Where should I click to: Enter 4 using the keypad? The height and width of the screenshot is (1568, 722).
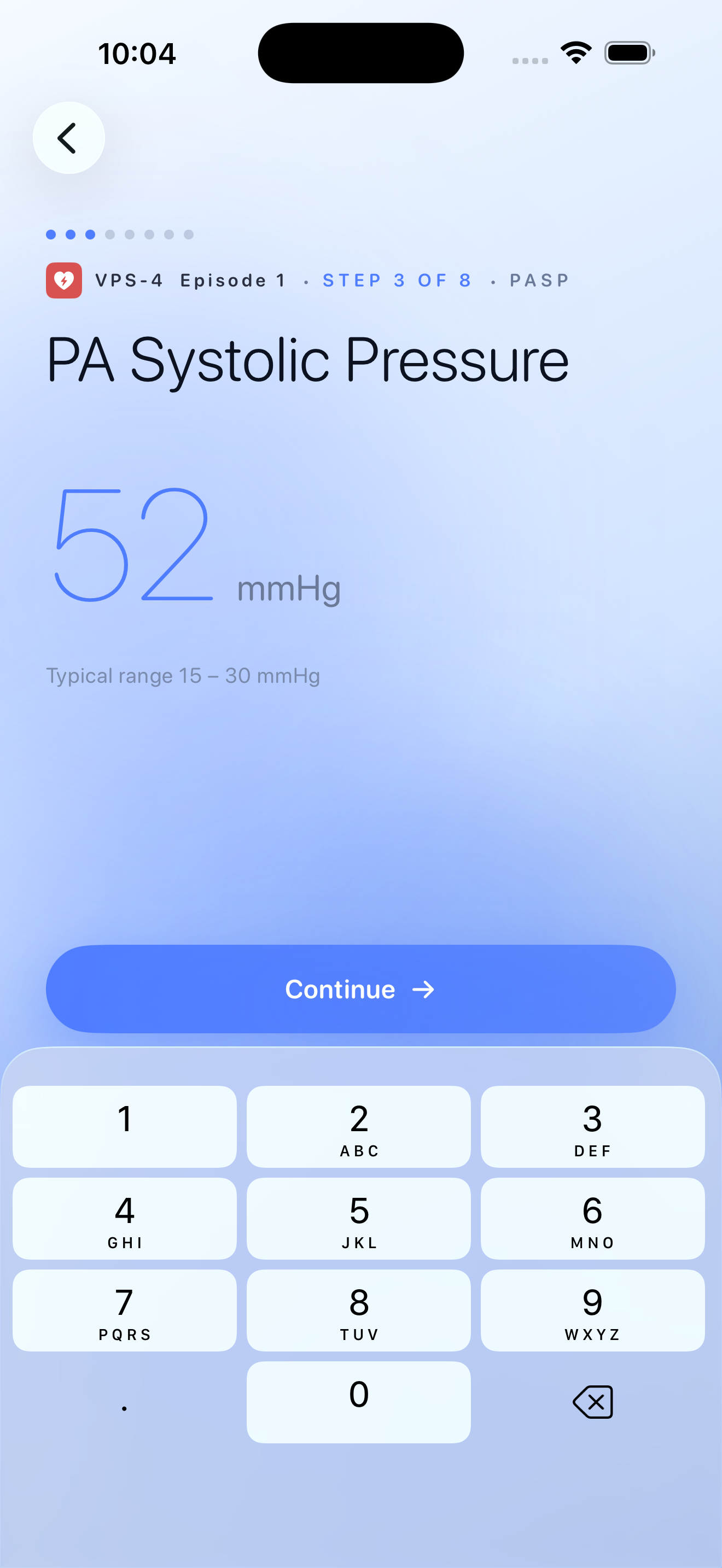tap(125, 1219)
